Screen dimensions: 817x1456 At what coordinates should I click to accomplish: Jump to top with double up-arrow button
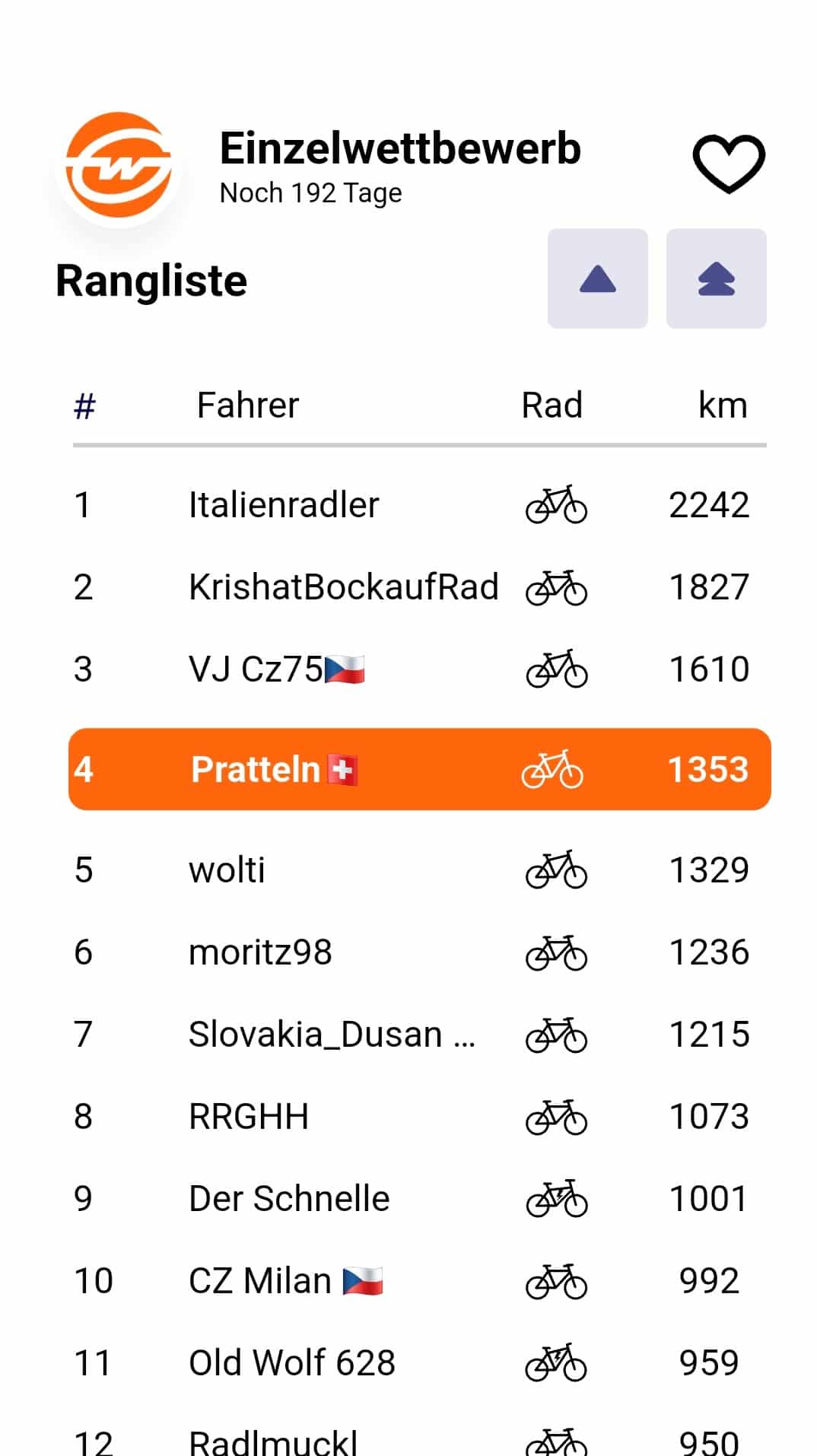[x=716, y=278]
